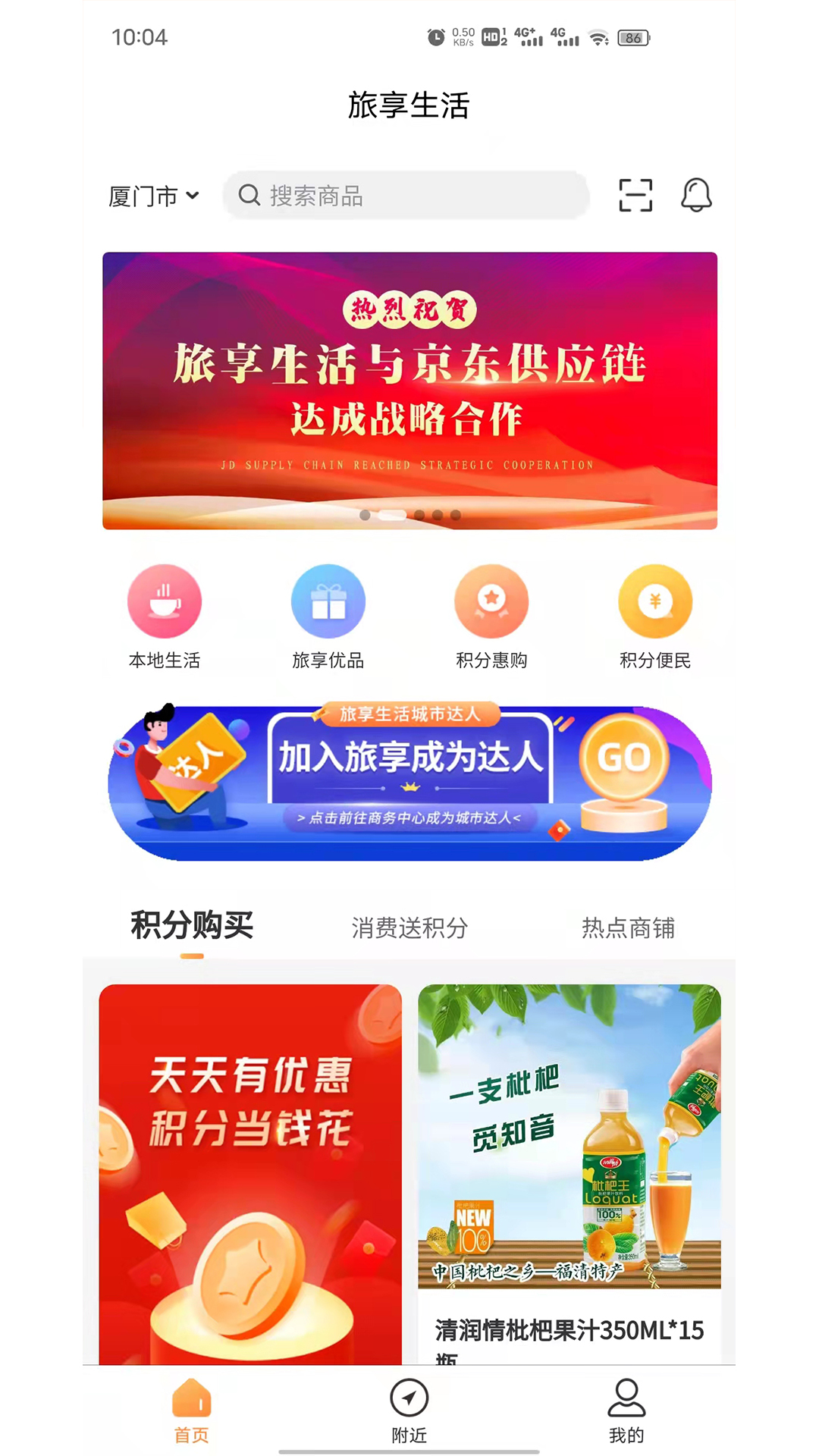819x1456 pixels.
Task: Go to the 首页 tab
Action: pyautogui.click(x=192, y=1411)
